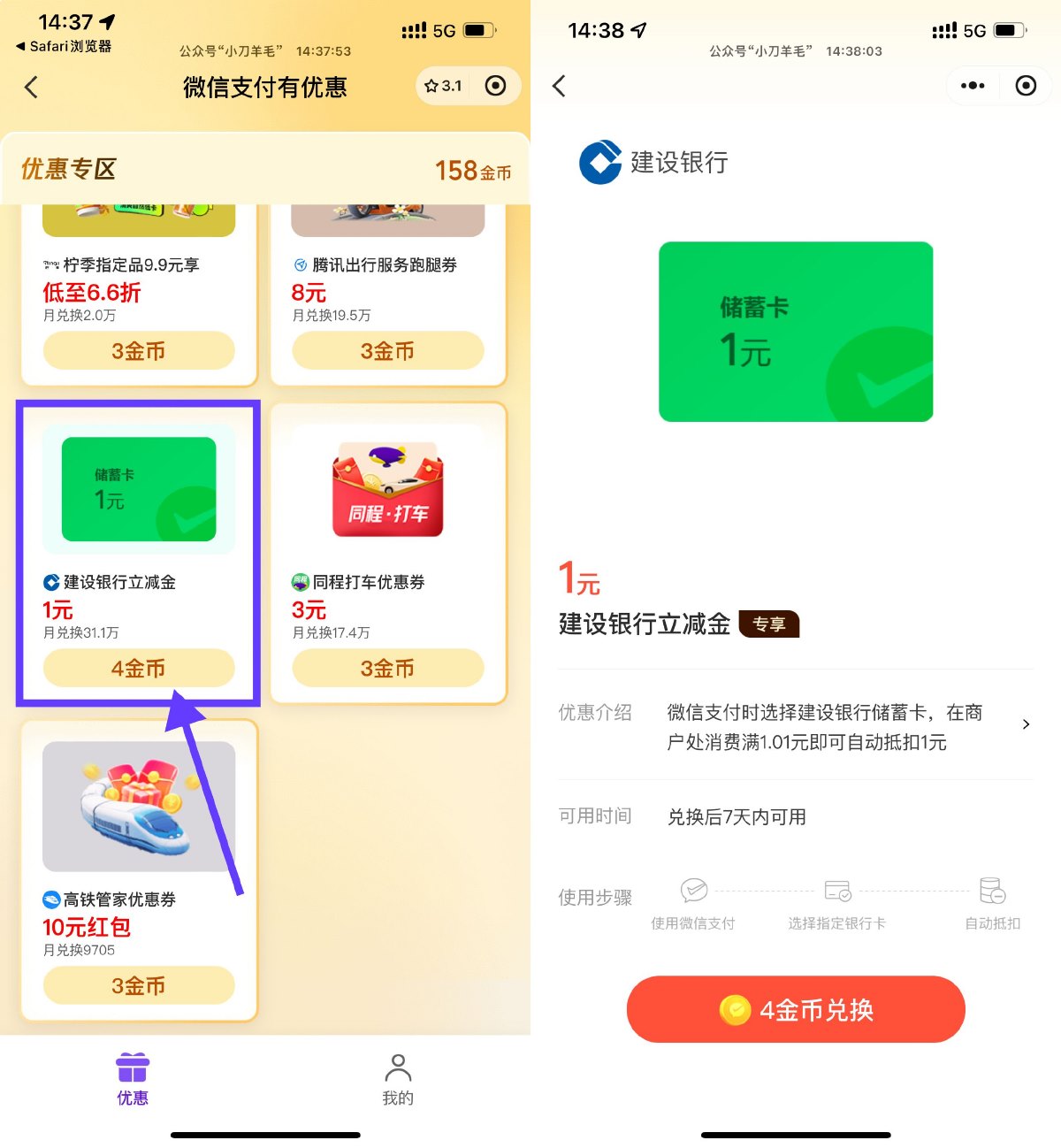Screen dimensions: 1061x1148
Task: Open the star 3.1 rating button
Action: 443,86
